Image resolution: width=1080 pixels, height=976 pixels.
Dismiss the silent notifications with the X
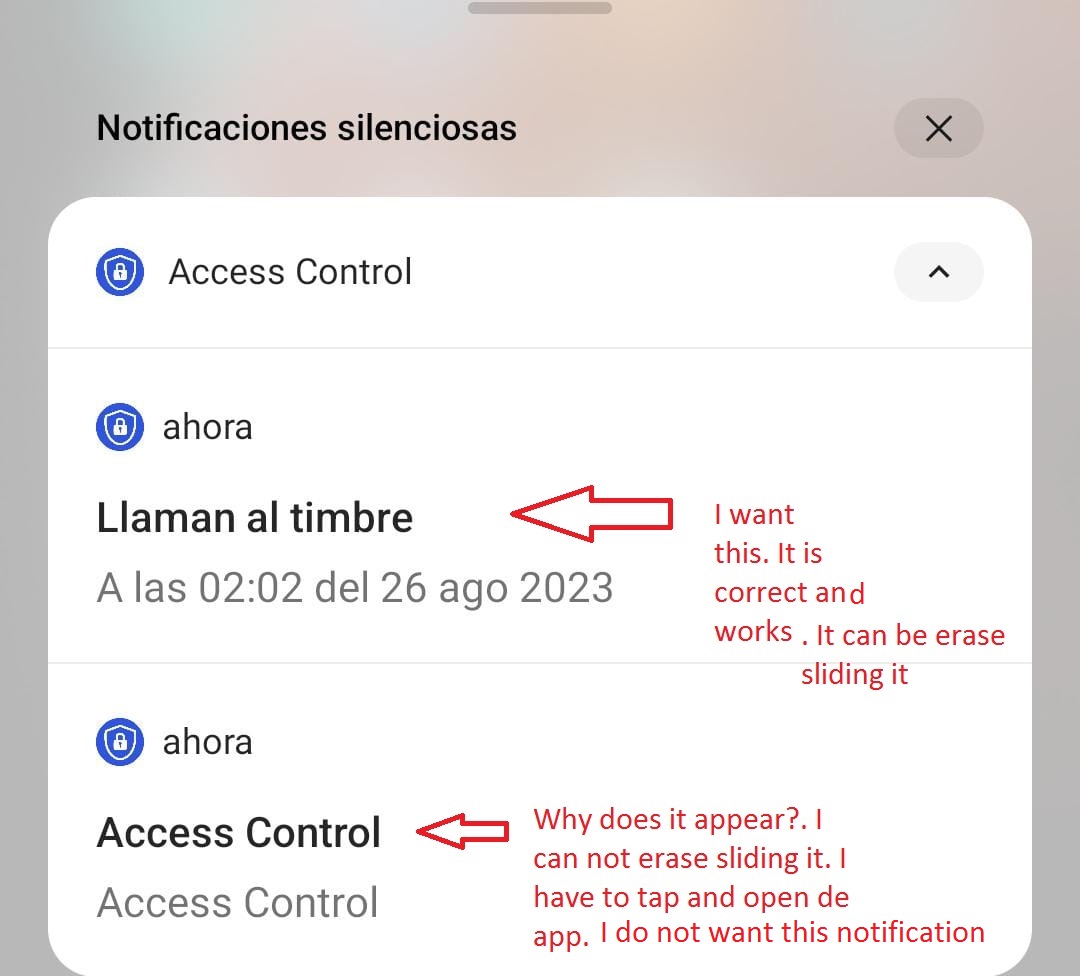click(938, 128)
